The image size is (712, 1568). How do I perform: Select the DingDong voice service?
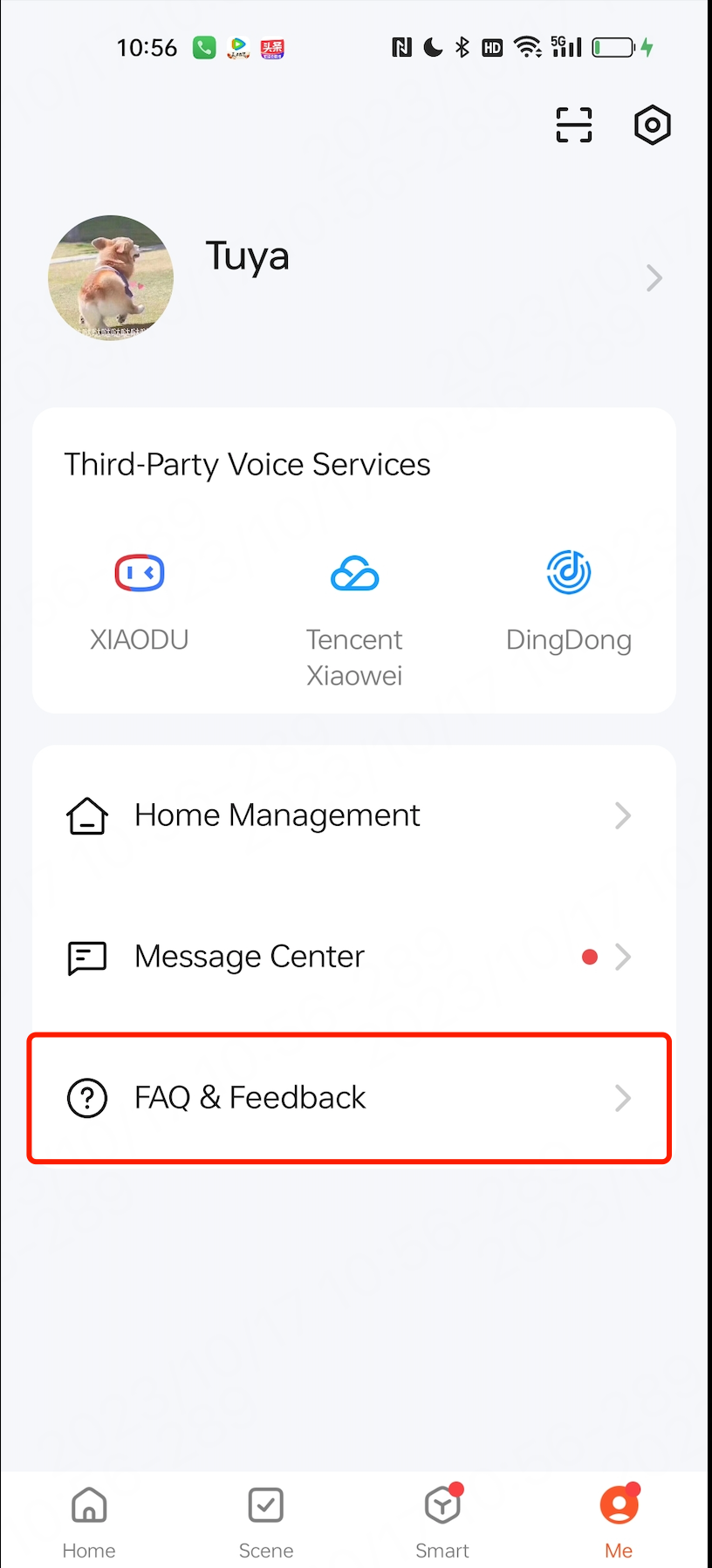click(x=569, y=601)
